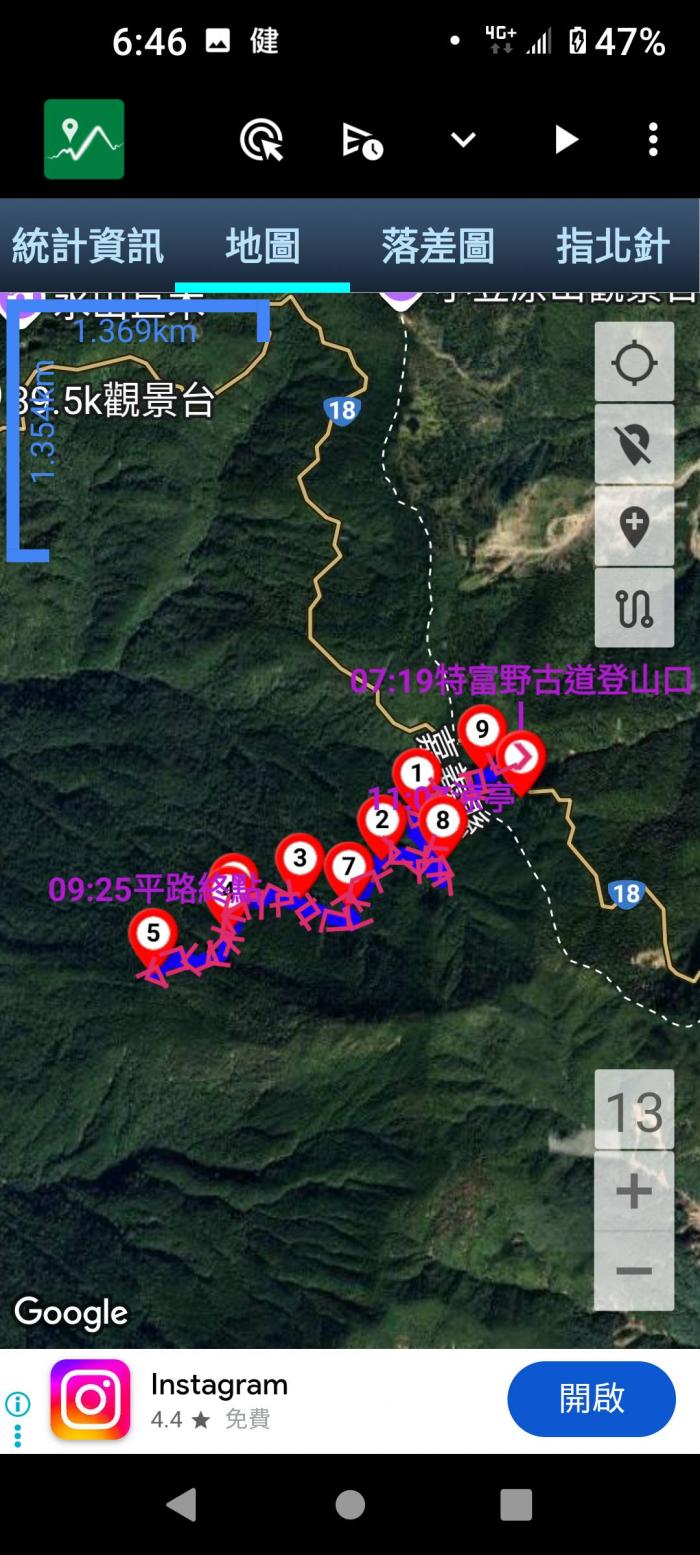The height and width of the screenshot is (1555, 700).
Task: Select waypoint marker number 5
Action: tap(153, 935)
